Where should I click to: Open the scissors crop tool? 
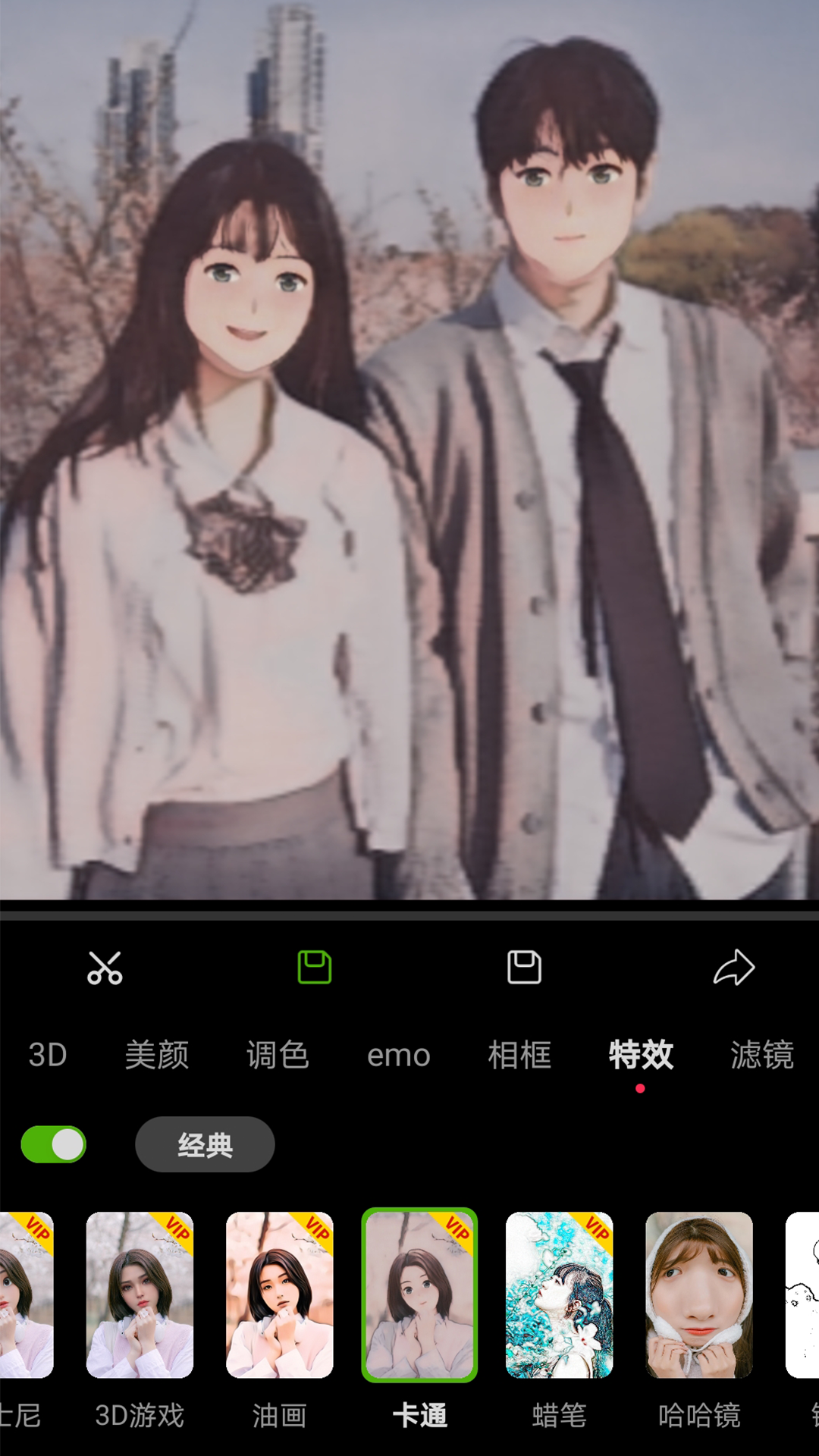click(105, 968)
